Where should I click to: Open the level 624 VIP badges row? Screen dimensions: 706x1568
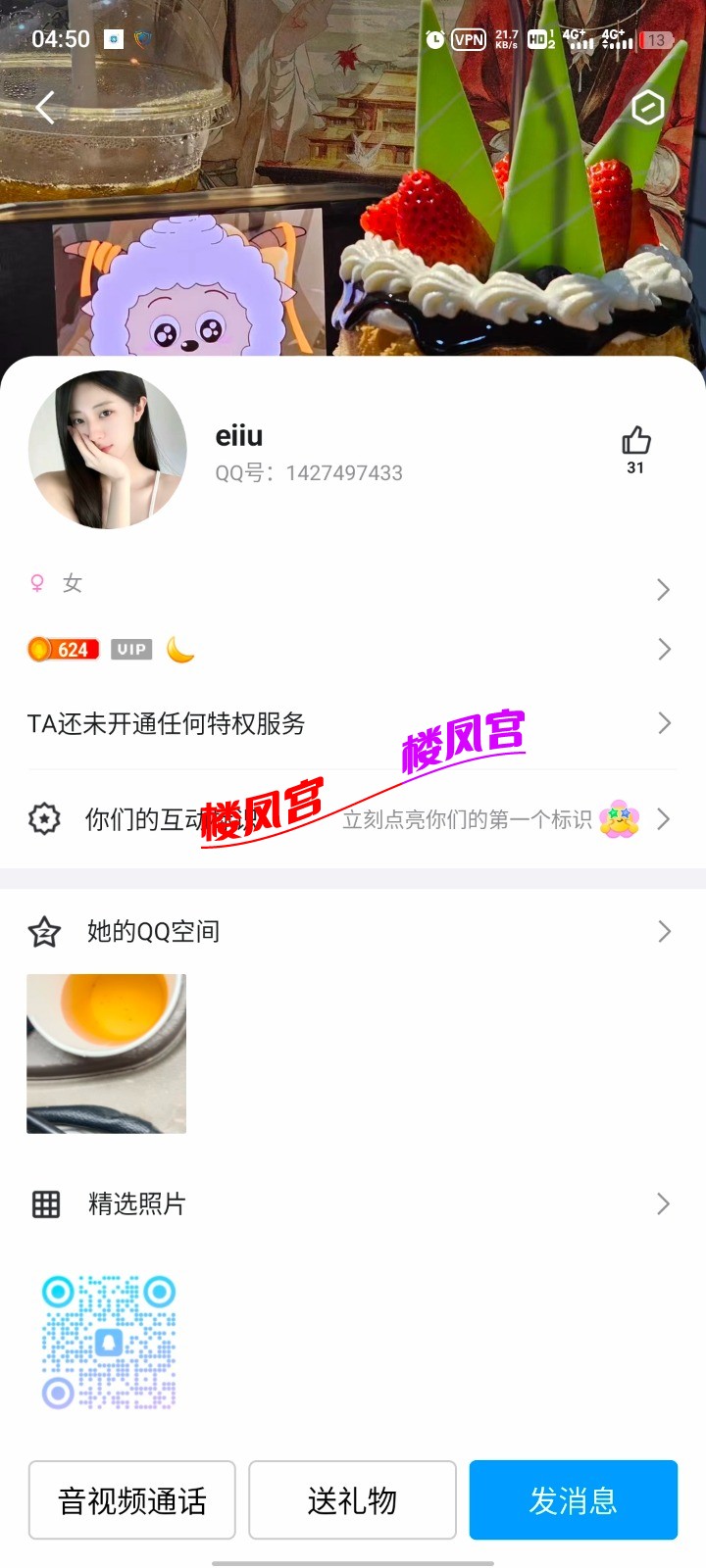click(x=353, y=649)
